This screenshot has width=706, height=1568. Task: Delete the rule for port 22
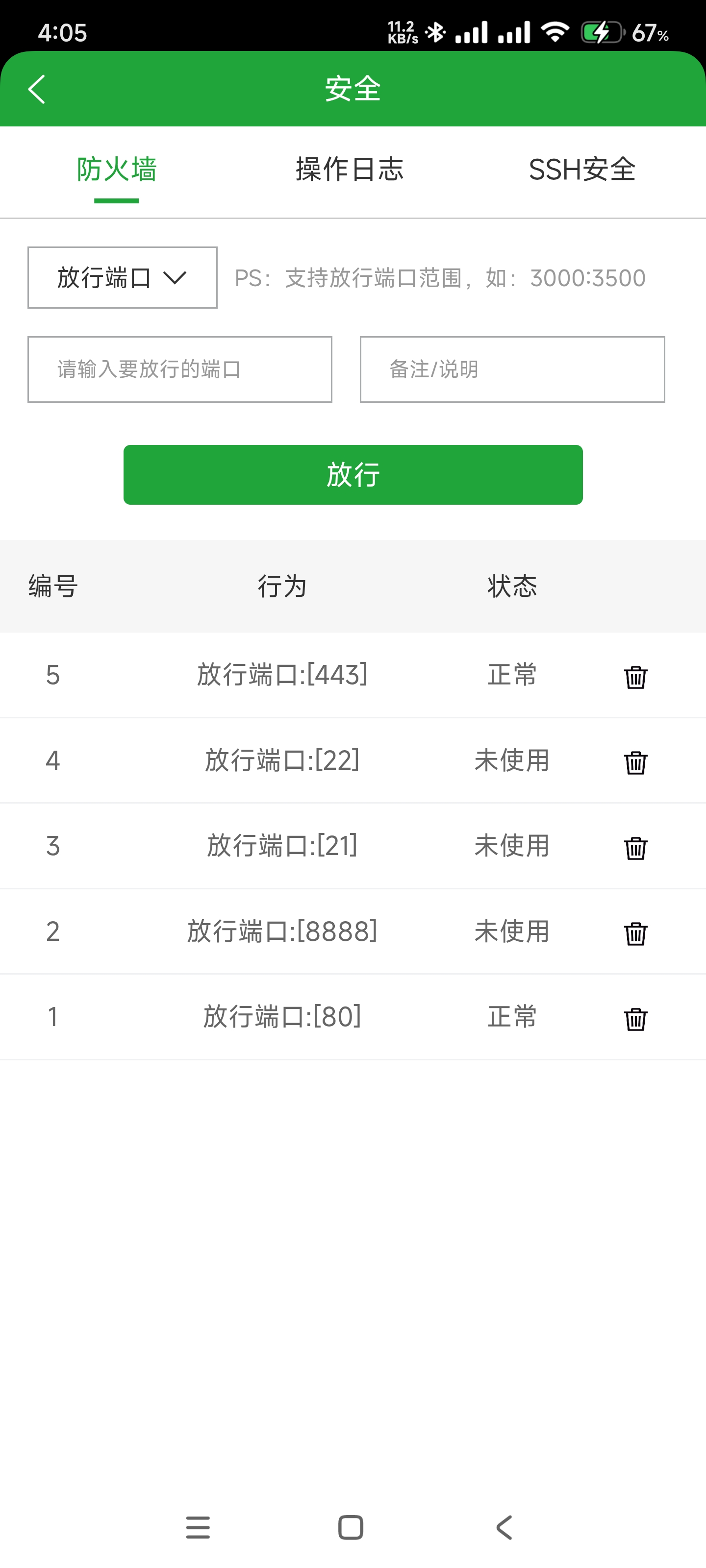pos(635,761)
